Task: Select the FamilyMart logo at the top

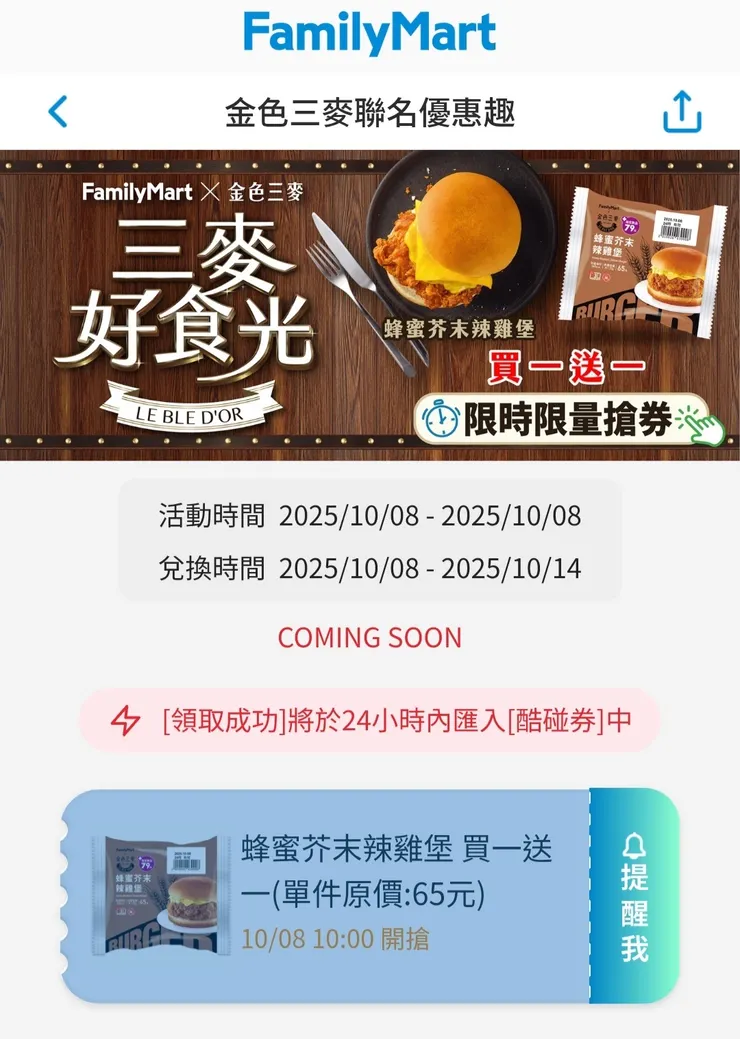Action: click(370, 32)
